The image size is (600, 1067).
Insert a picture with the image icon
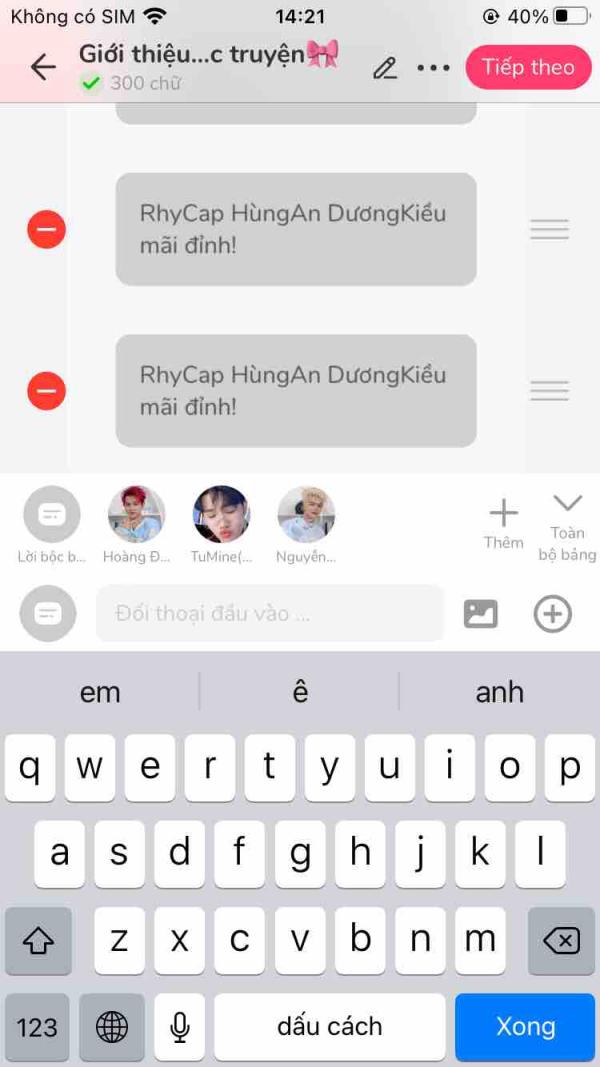click(x=480, y=614)
